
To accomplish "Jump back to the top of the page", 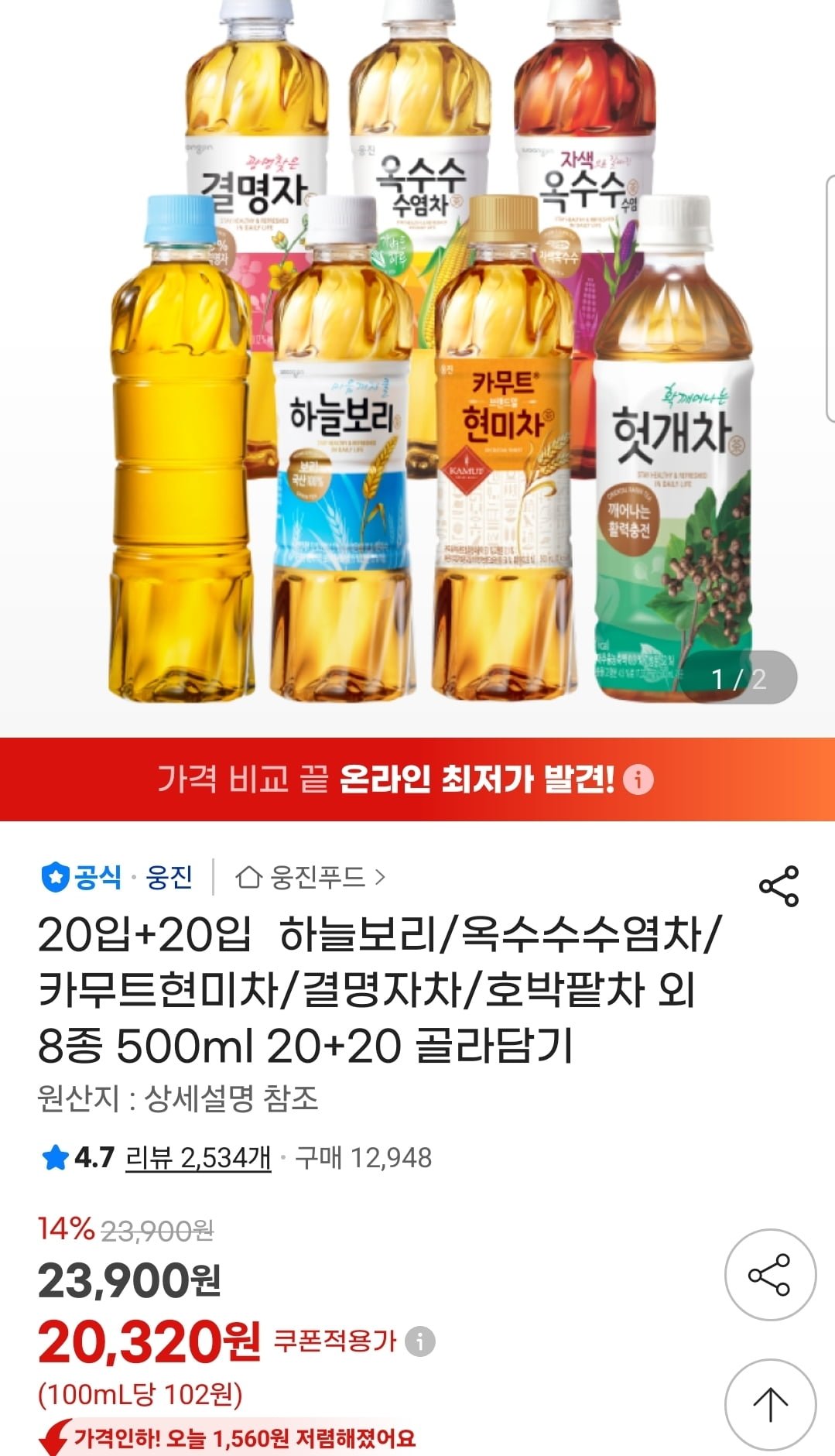I will pos(770,1404).
